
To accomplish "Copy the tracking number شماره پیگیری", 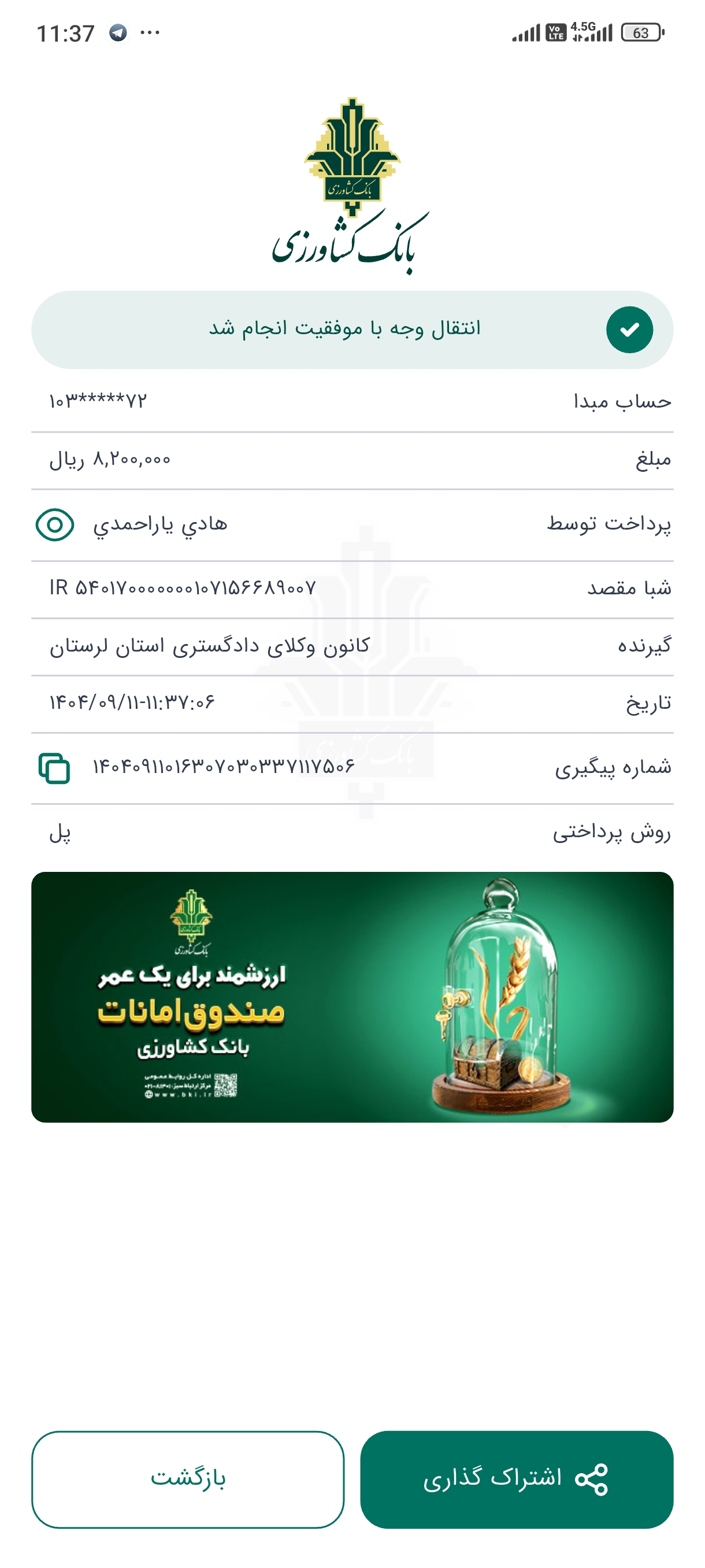I will 54,768.
